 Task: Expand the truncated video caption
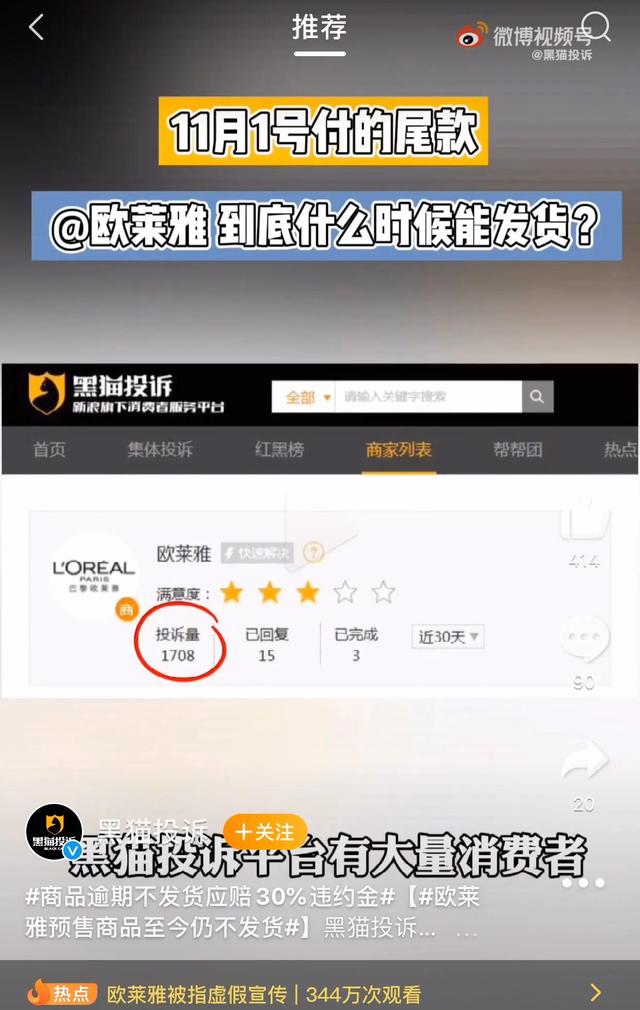(466, 929)
